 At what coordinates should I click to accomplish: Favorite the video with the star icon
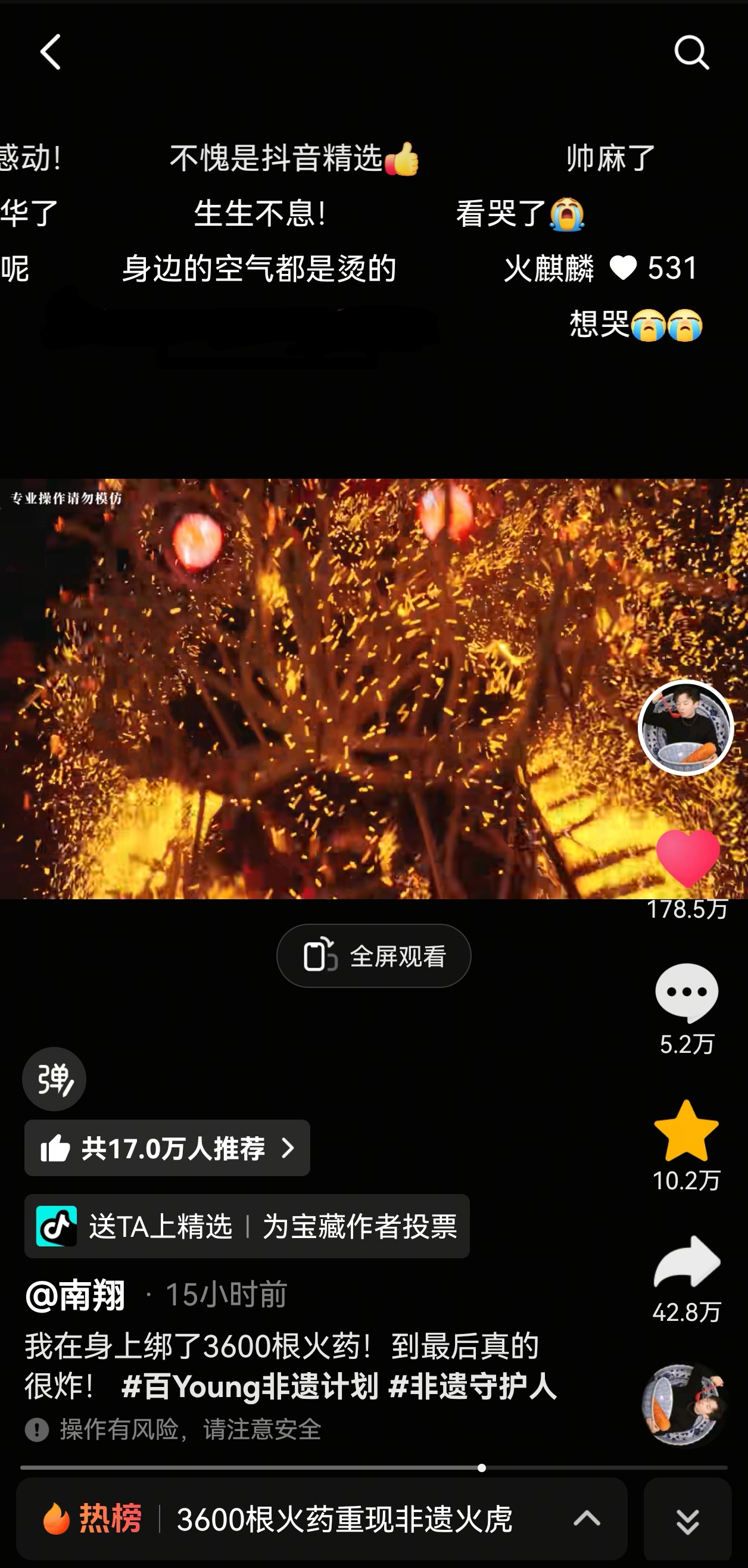click(686, 1131)
